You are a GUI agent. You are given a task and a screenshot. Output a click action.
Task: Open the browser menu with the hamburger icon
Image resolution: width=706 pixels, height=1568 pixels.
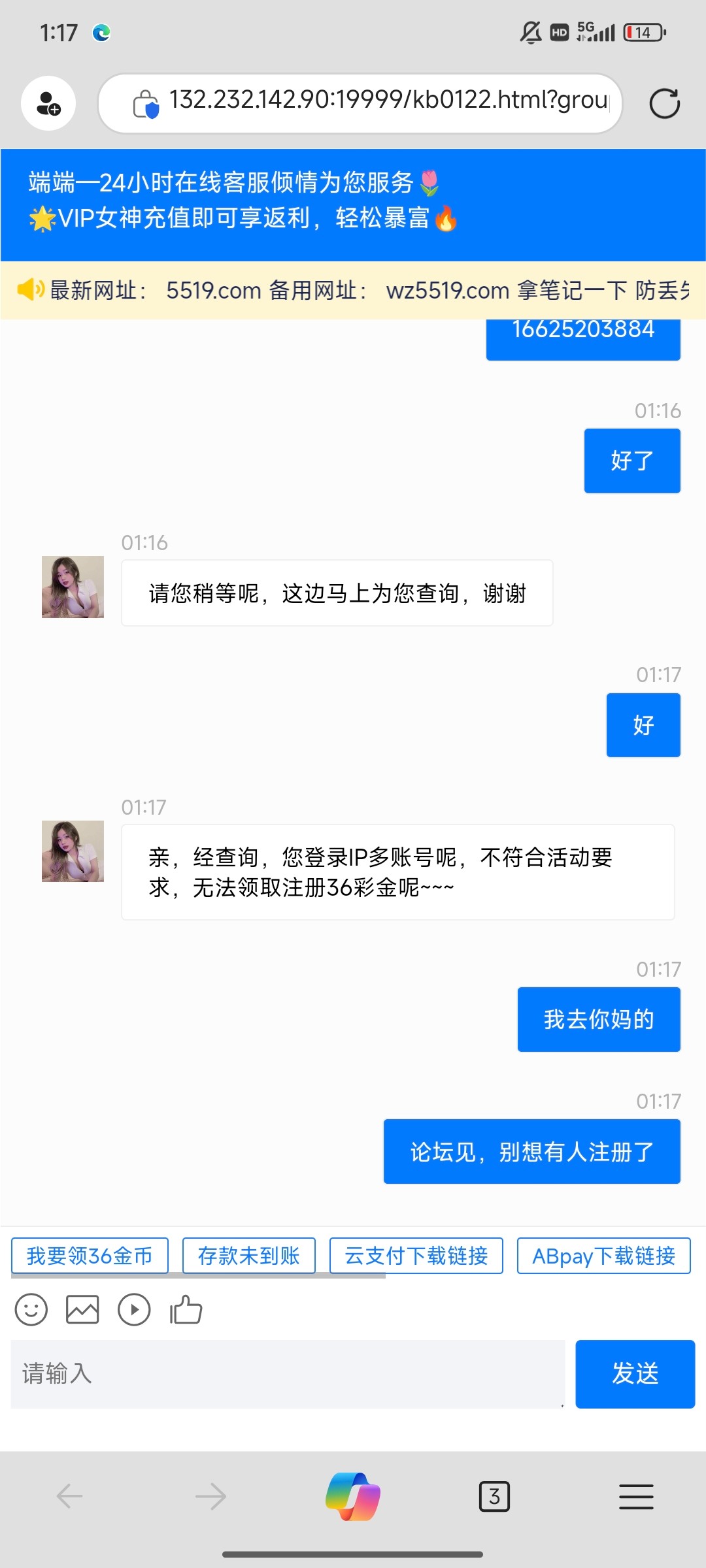point(635,1495)
